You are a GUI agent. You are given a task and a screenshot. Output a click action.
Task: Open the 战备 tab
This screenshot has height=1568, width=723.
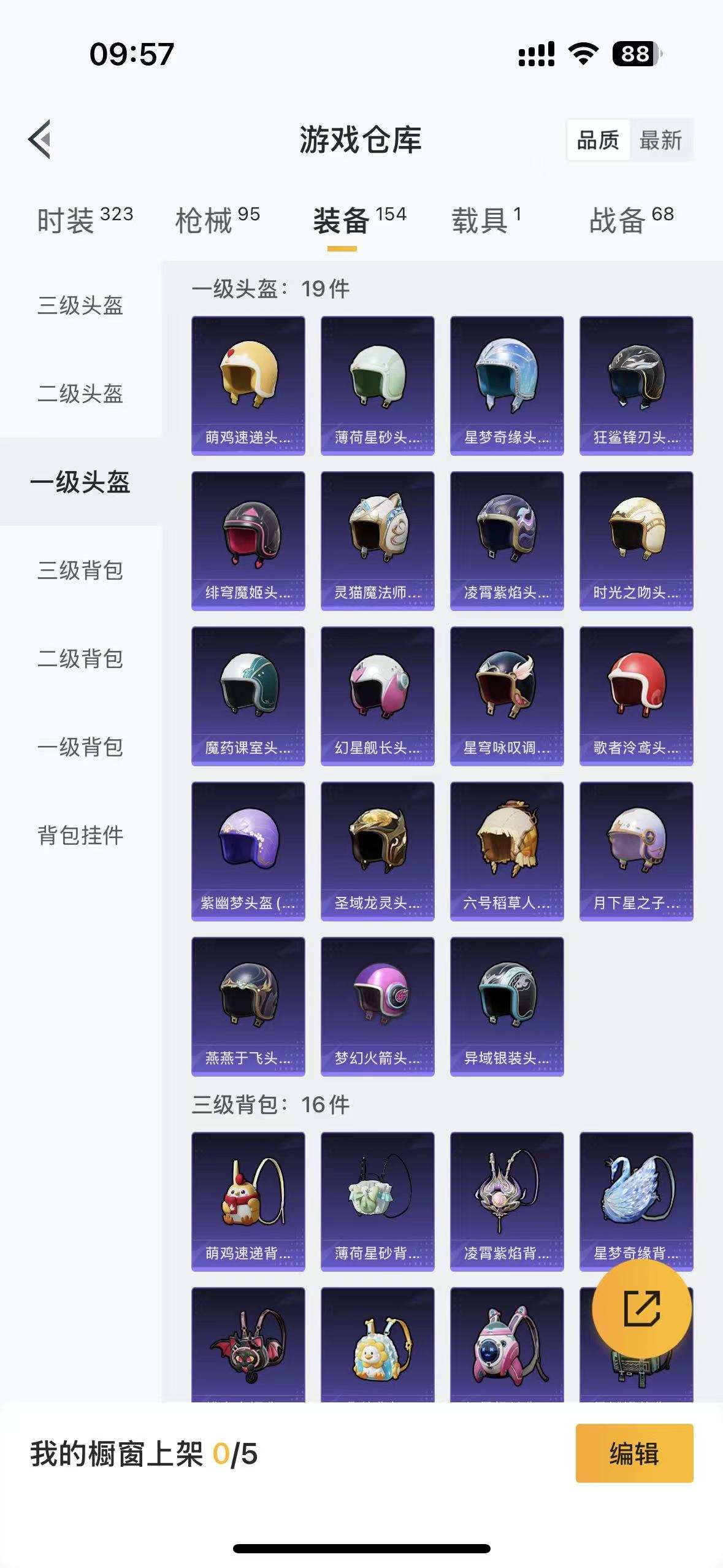click(x=631, y=220)
